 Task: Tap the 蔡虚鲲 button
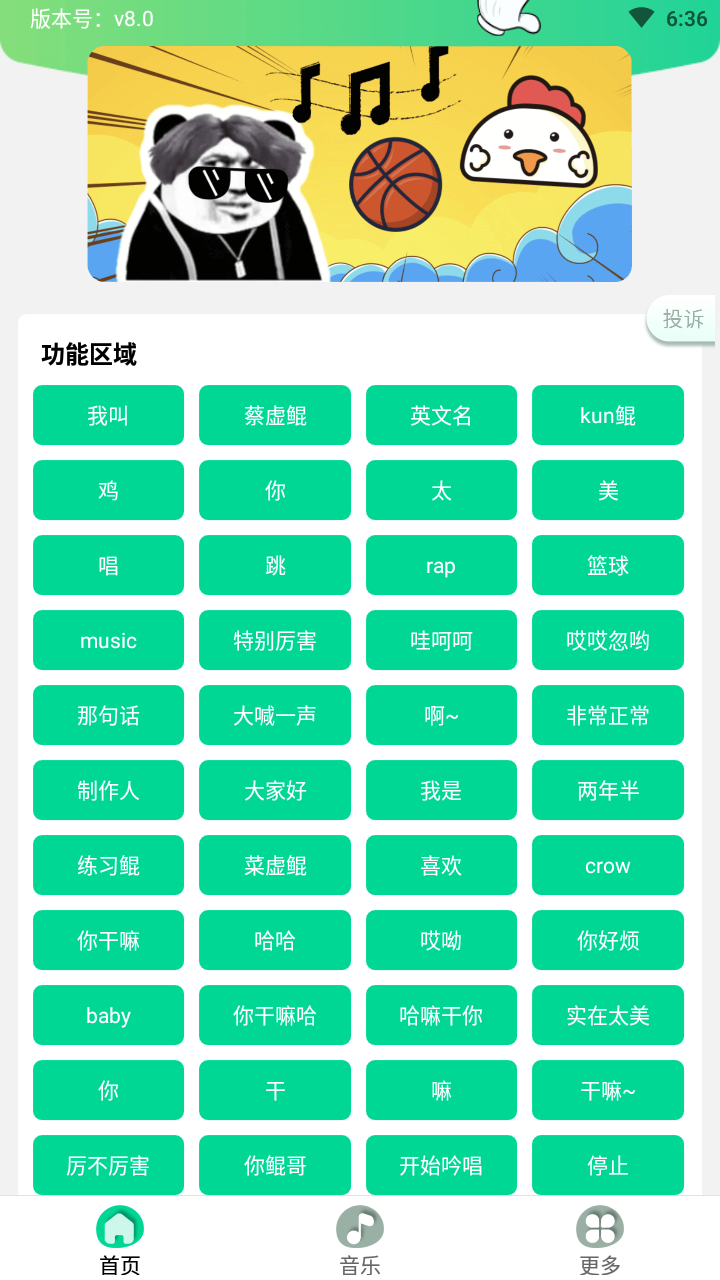click(x=275, y=415)
